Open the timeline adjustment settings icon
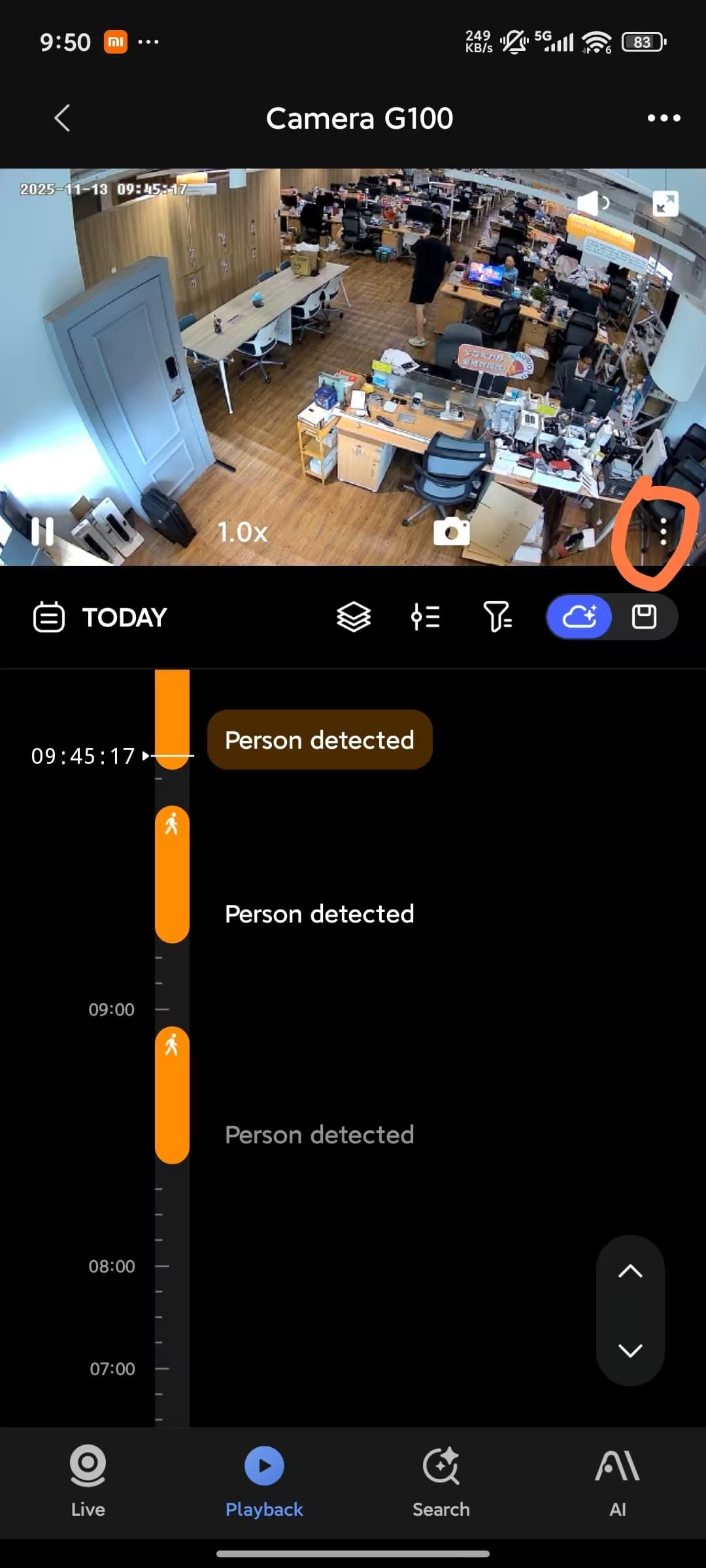 click(426, 617)
